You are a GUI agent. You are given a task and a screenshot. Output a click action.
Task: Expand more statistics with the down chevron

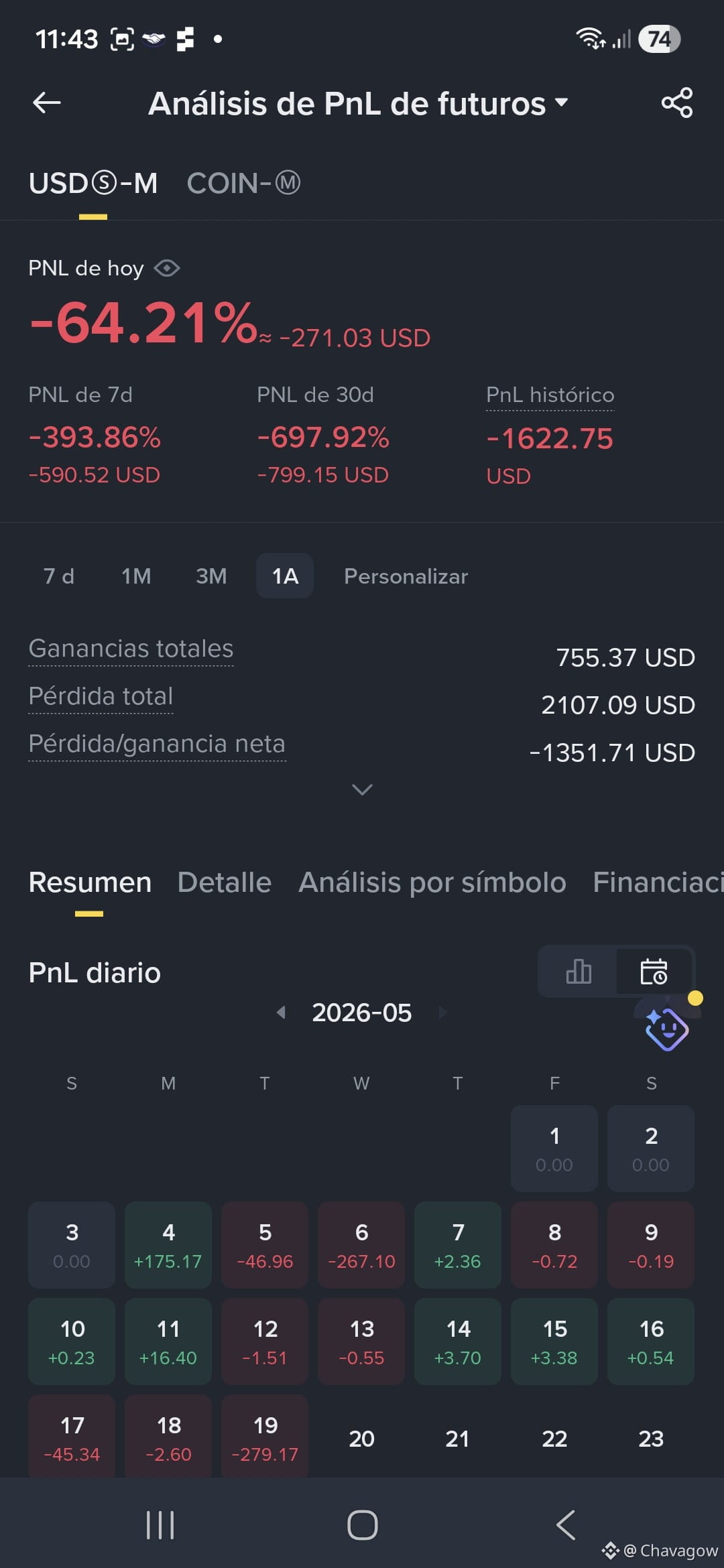point(362,789)
